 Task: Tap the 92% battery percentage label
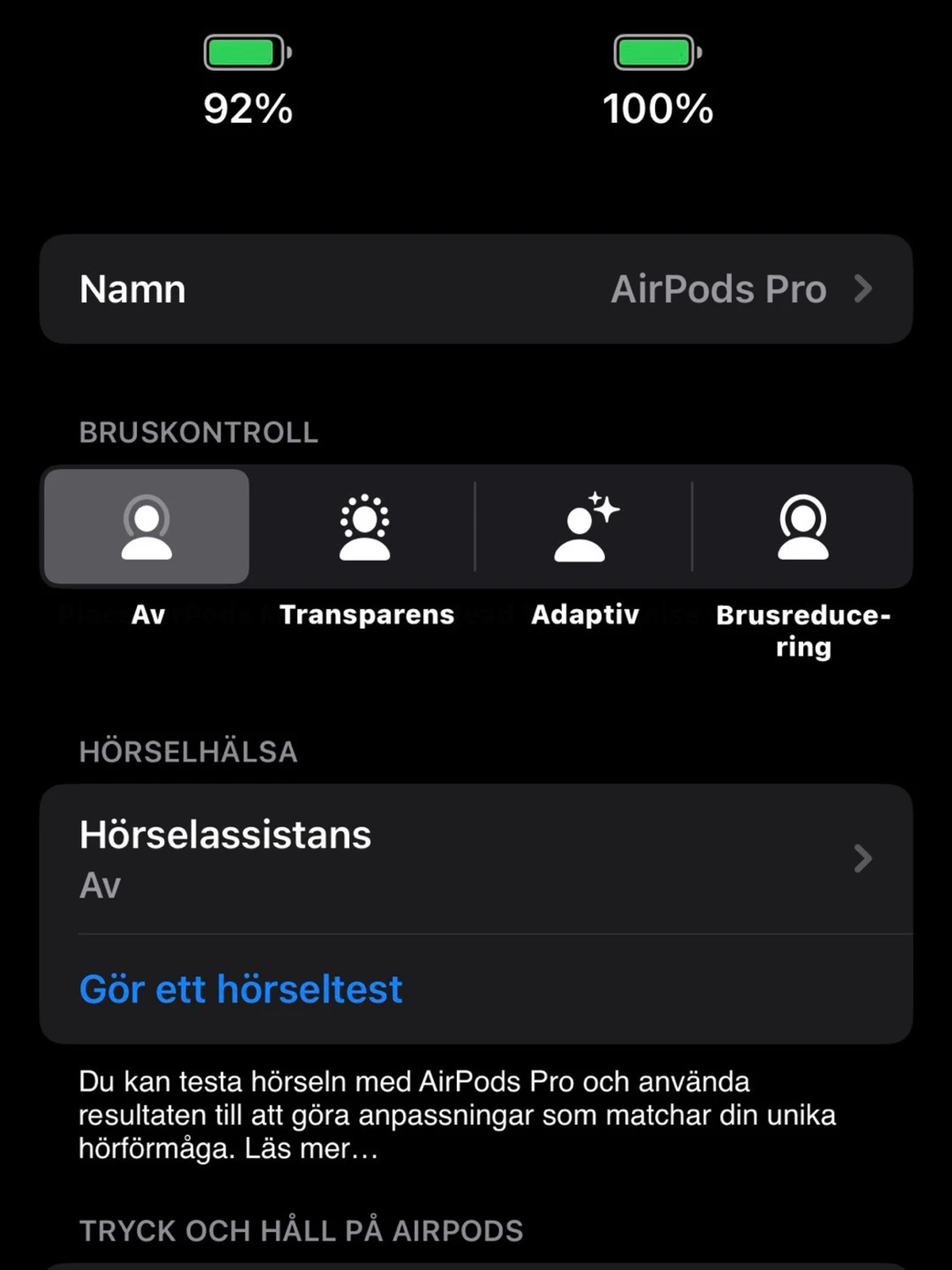(245, 108)
